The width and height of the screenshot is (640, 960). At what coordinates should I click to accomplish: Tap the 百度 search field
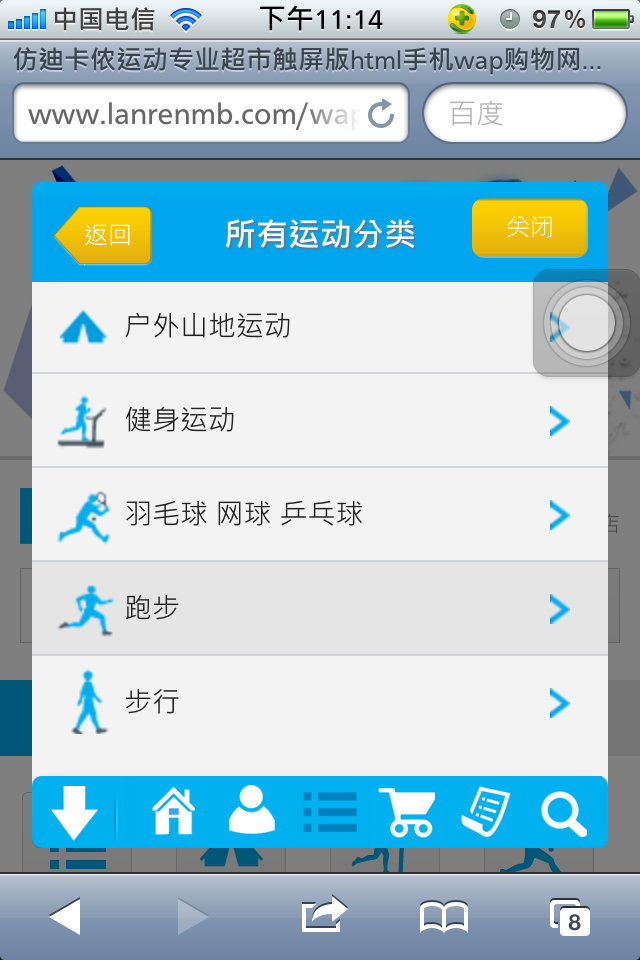point(524,114)
